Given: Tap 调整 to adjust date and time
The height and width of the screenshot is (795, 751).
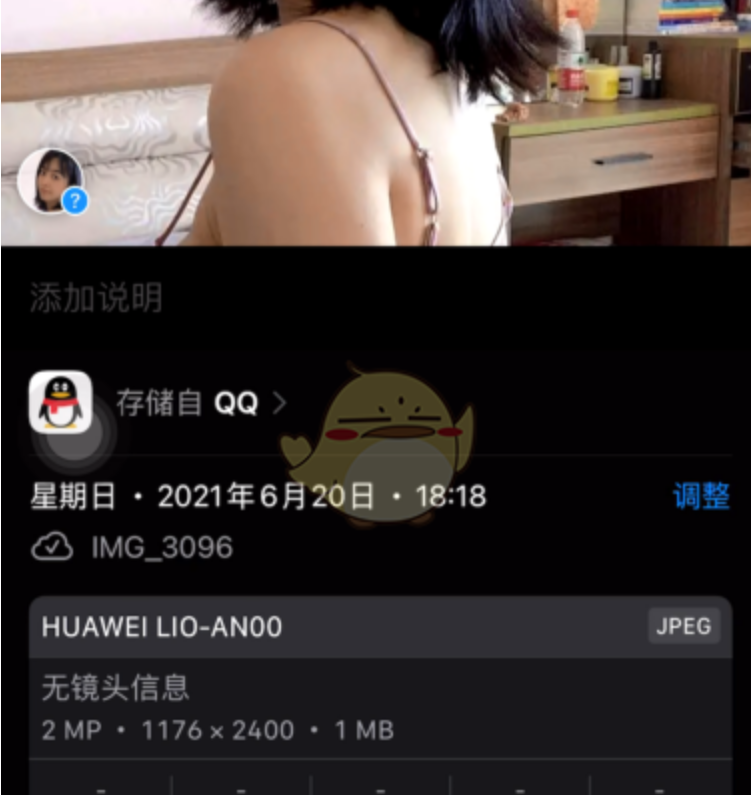Looking at the screenshot, I should pyautogui.click(x=700, y=496).
